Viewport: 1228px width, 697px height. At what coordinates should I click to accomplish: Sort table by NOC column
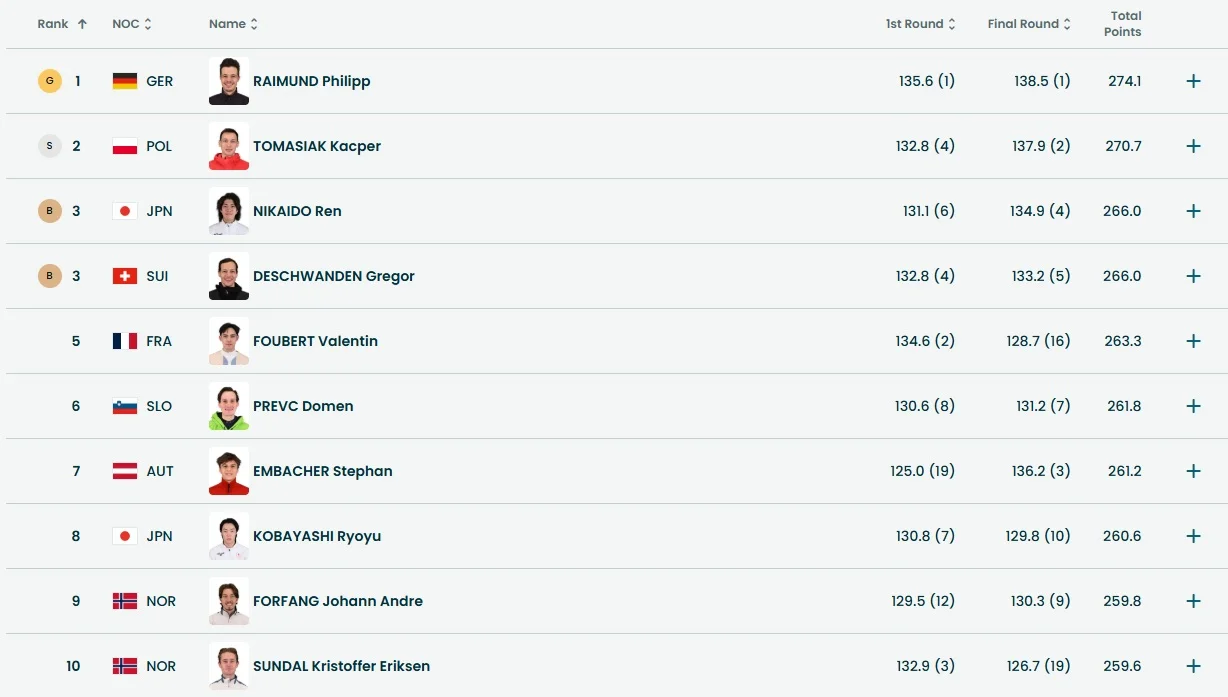click(x=132, y=24)
